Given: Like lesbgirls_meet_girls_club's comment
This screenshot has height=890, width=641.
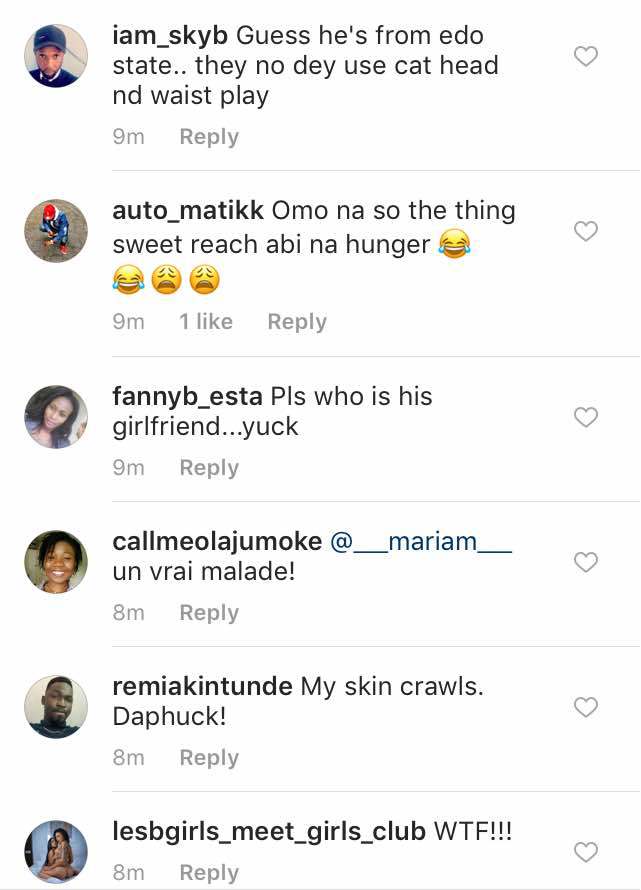Looking at the screenshot, I should (586, 852).
